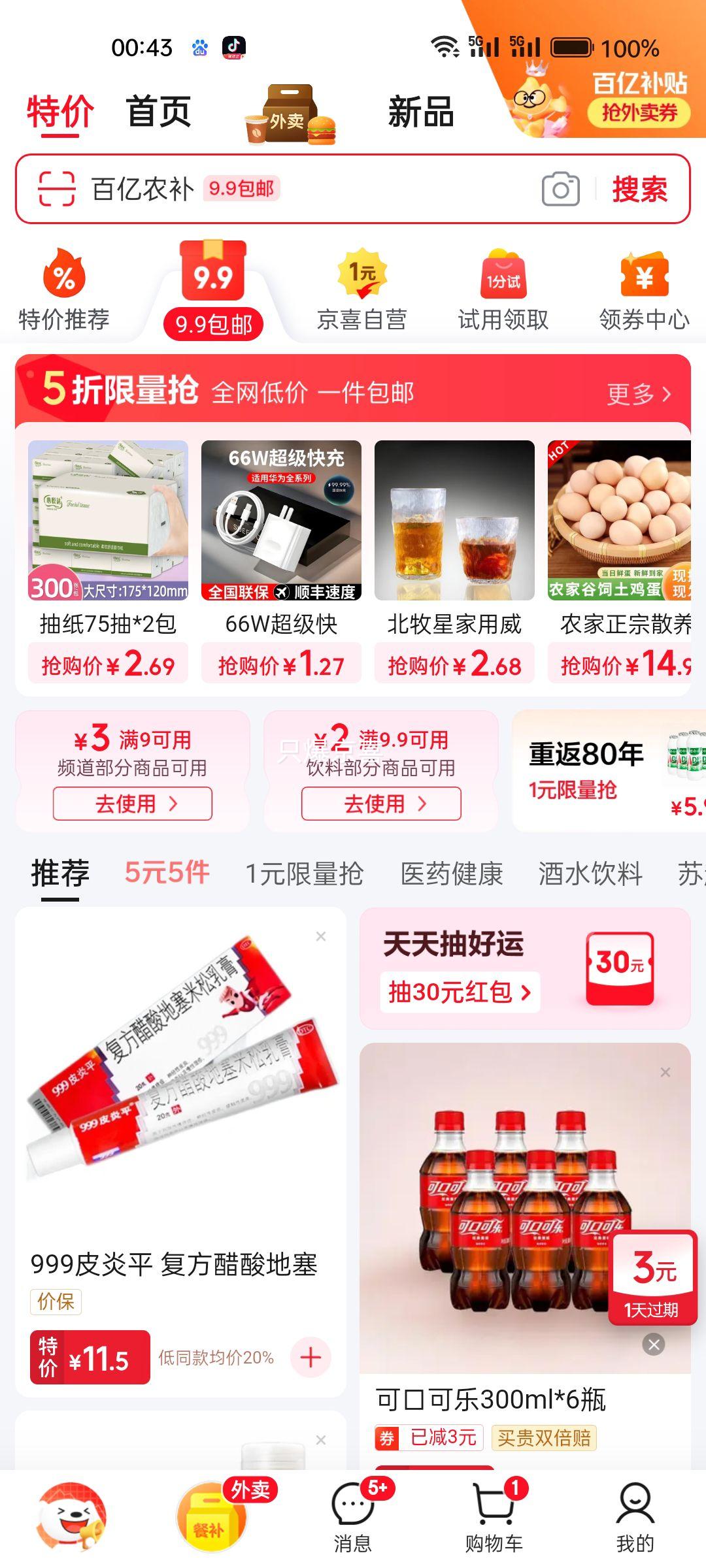Switch to the 新品 tab
Viewport: 706px width, 1568px height.
click(x=421, y=112)
